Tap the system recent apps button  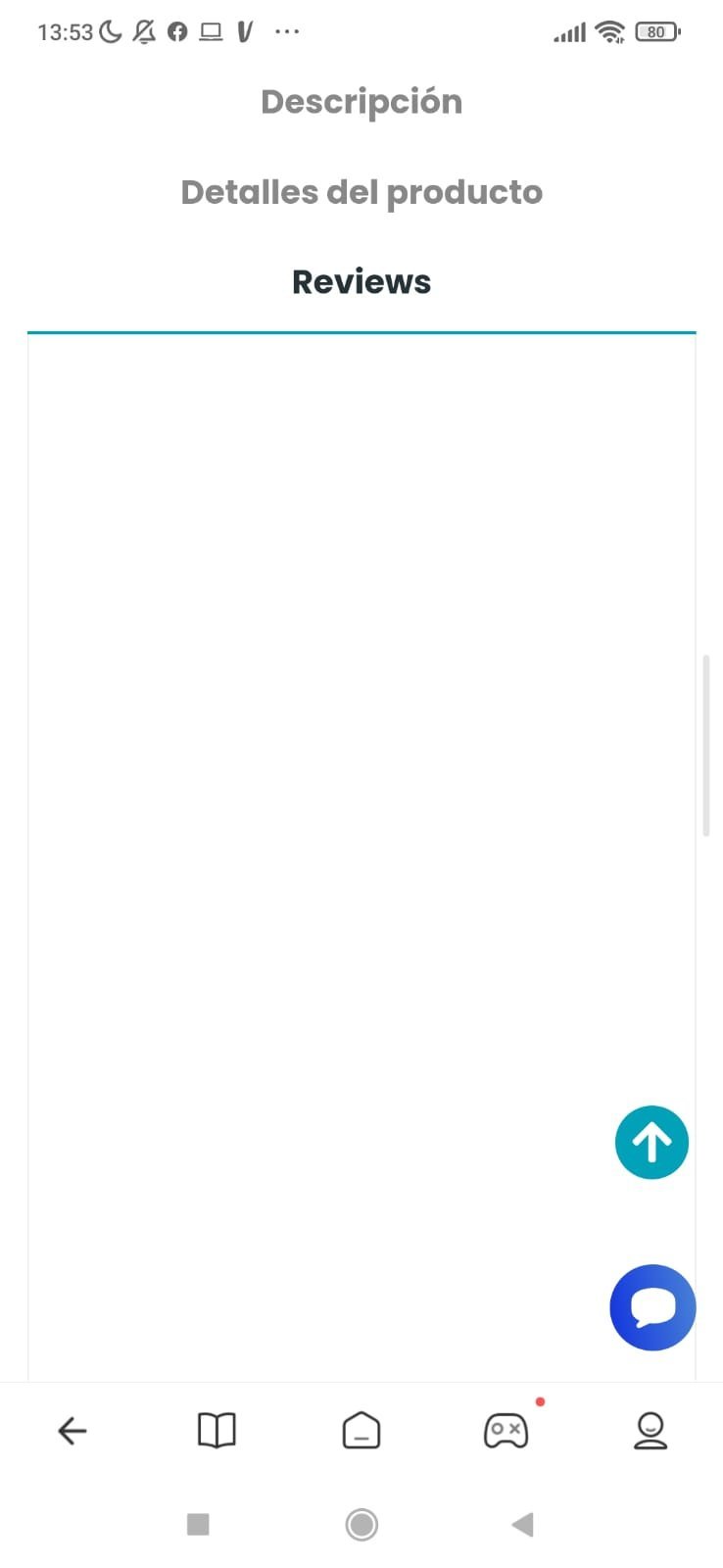click(198, 1524)
